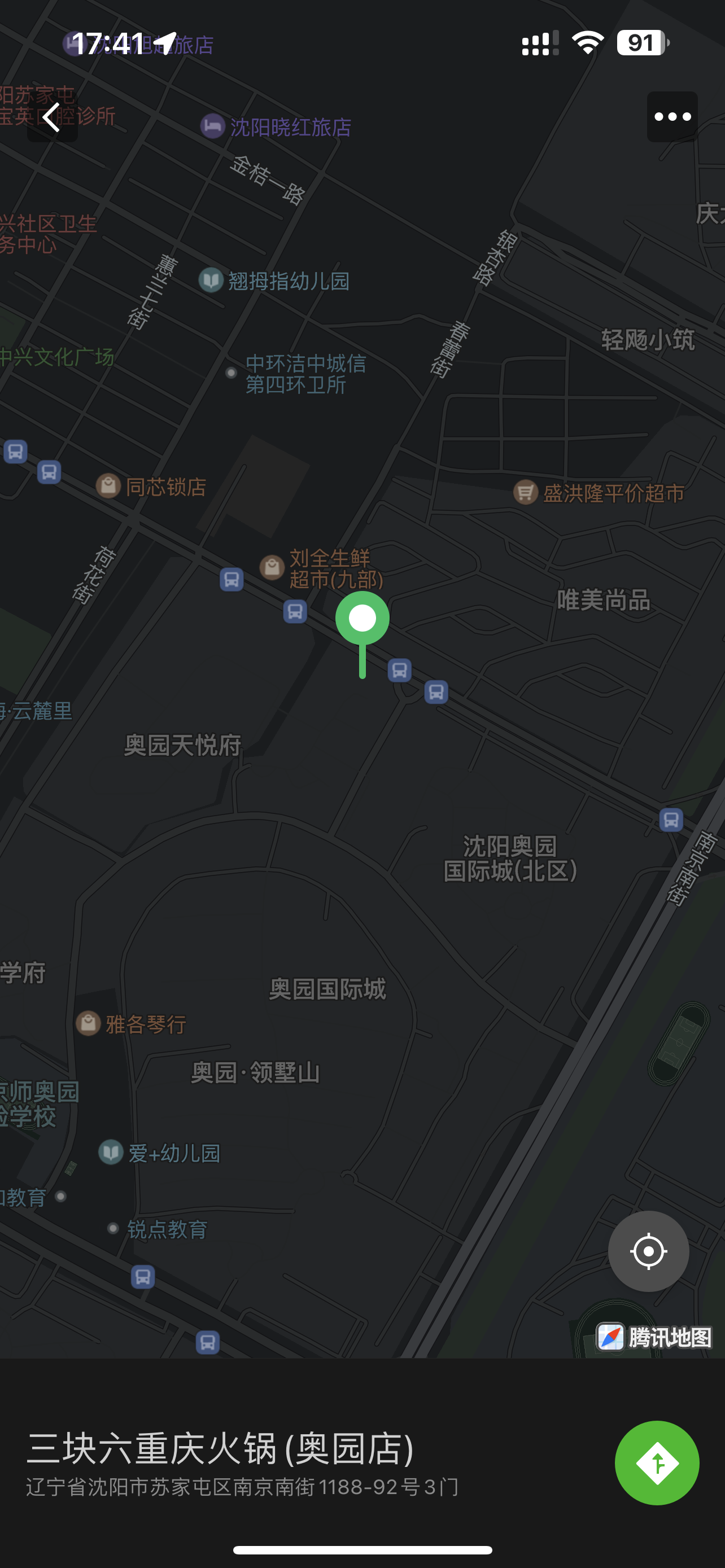The image size is (725, 1568).
Task: Tap the 刘全生鲜超市(九部) place marker
Action: tap(272, 567)
